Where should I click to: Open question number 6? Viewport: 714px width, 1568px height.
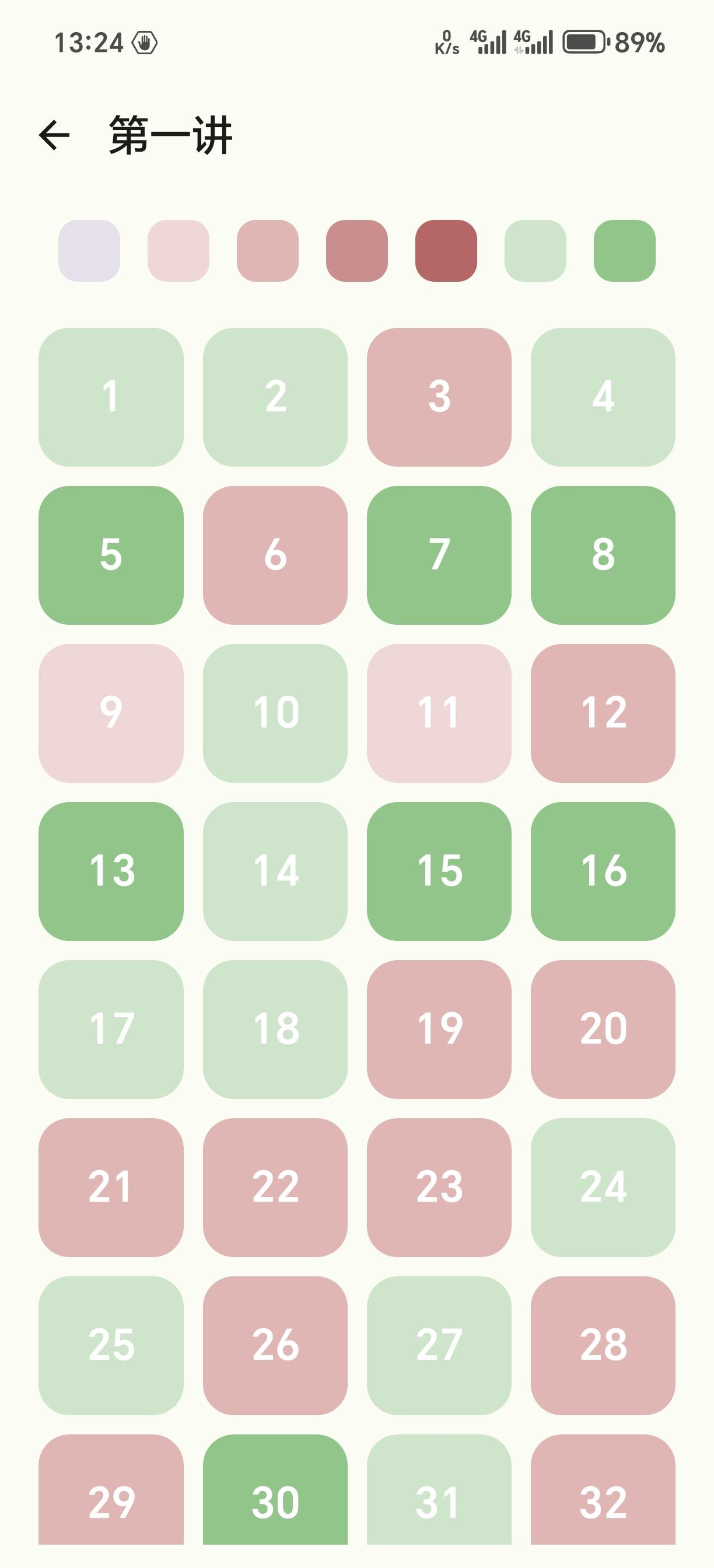275,555
